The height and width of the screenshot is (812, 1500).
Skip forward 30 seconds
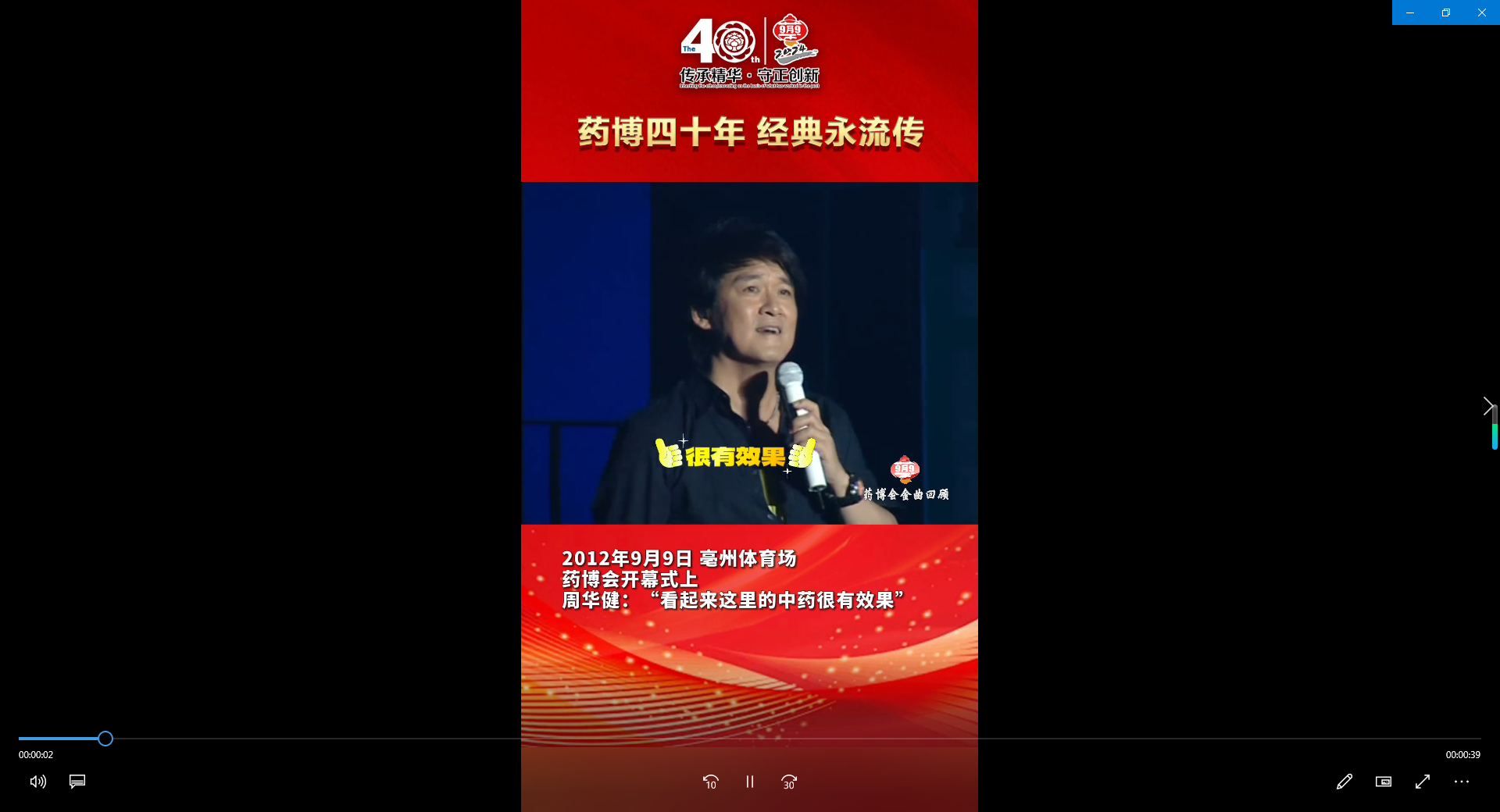[x=789, y=782]
